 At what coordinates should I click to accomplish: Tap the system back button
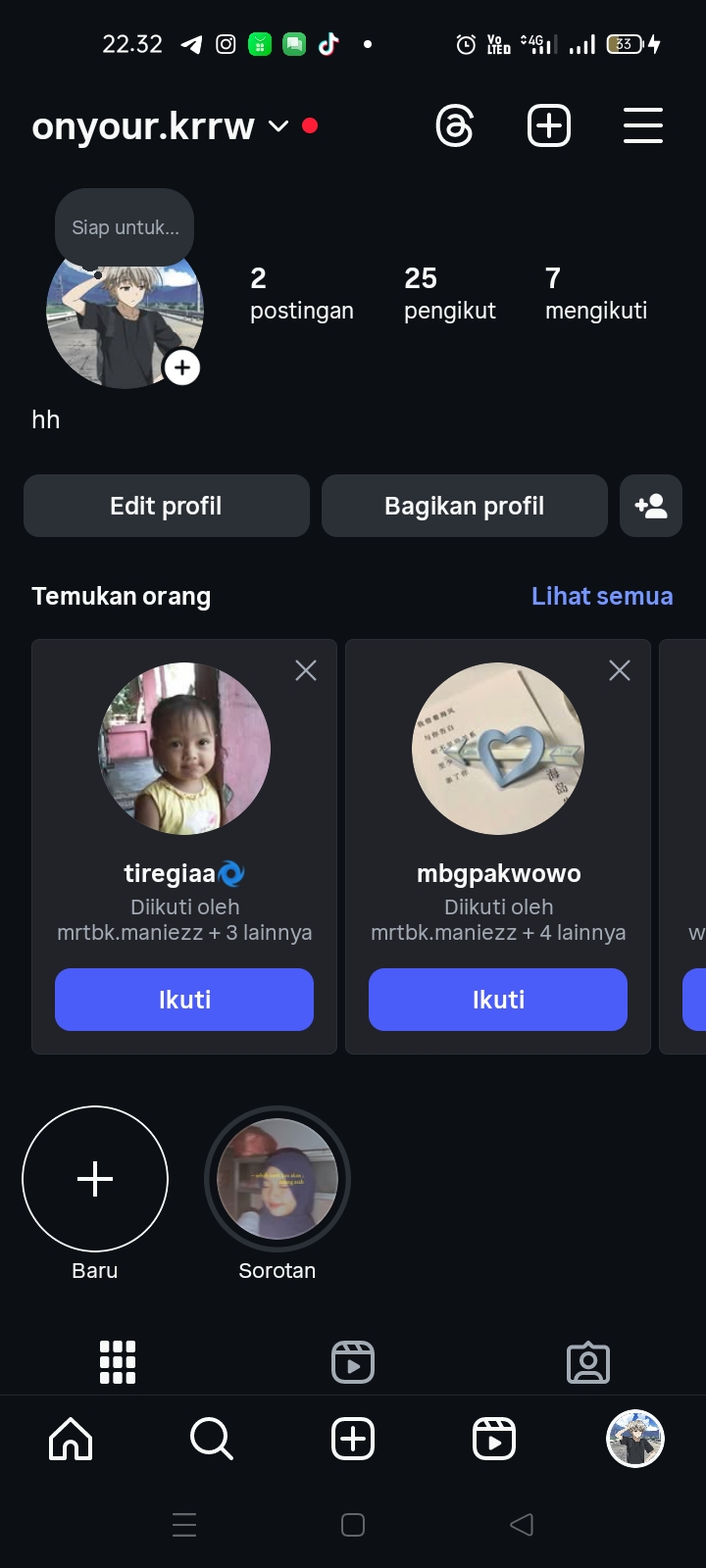click(x=522, y=1525)
